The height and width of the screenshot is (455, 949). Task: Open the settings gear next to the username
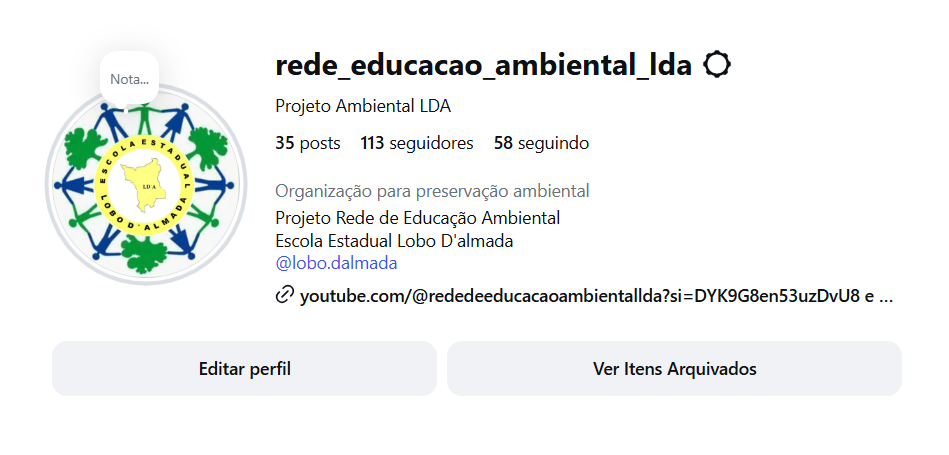pos(717,66)
